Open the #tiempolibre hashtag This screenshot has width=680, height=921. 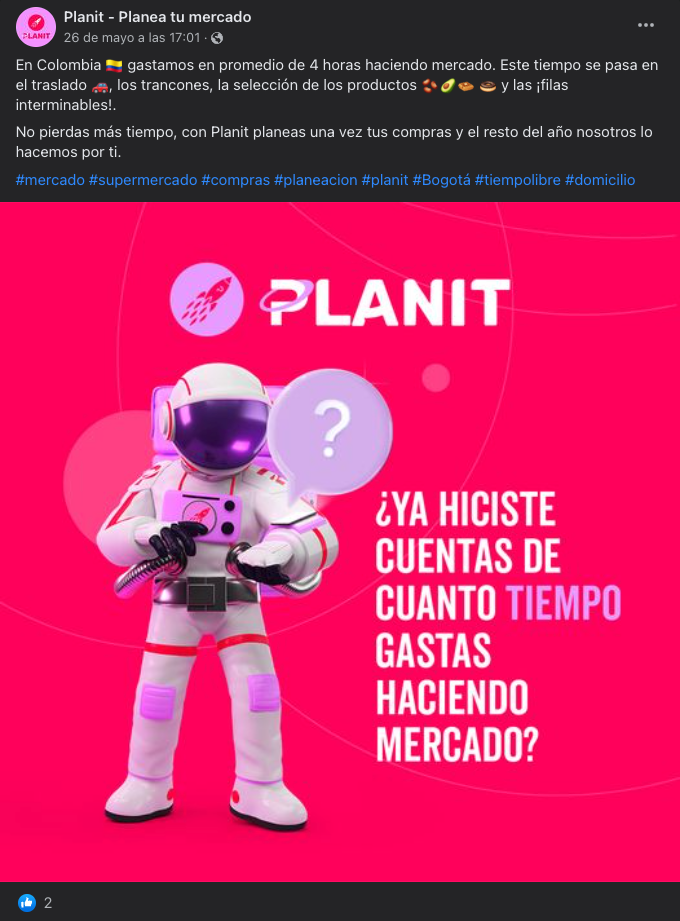pyautogui.click(x=517, y=180)
